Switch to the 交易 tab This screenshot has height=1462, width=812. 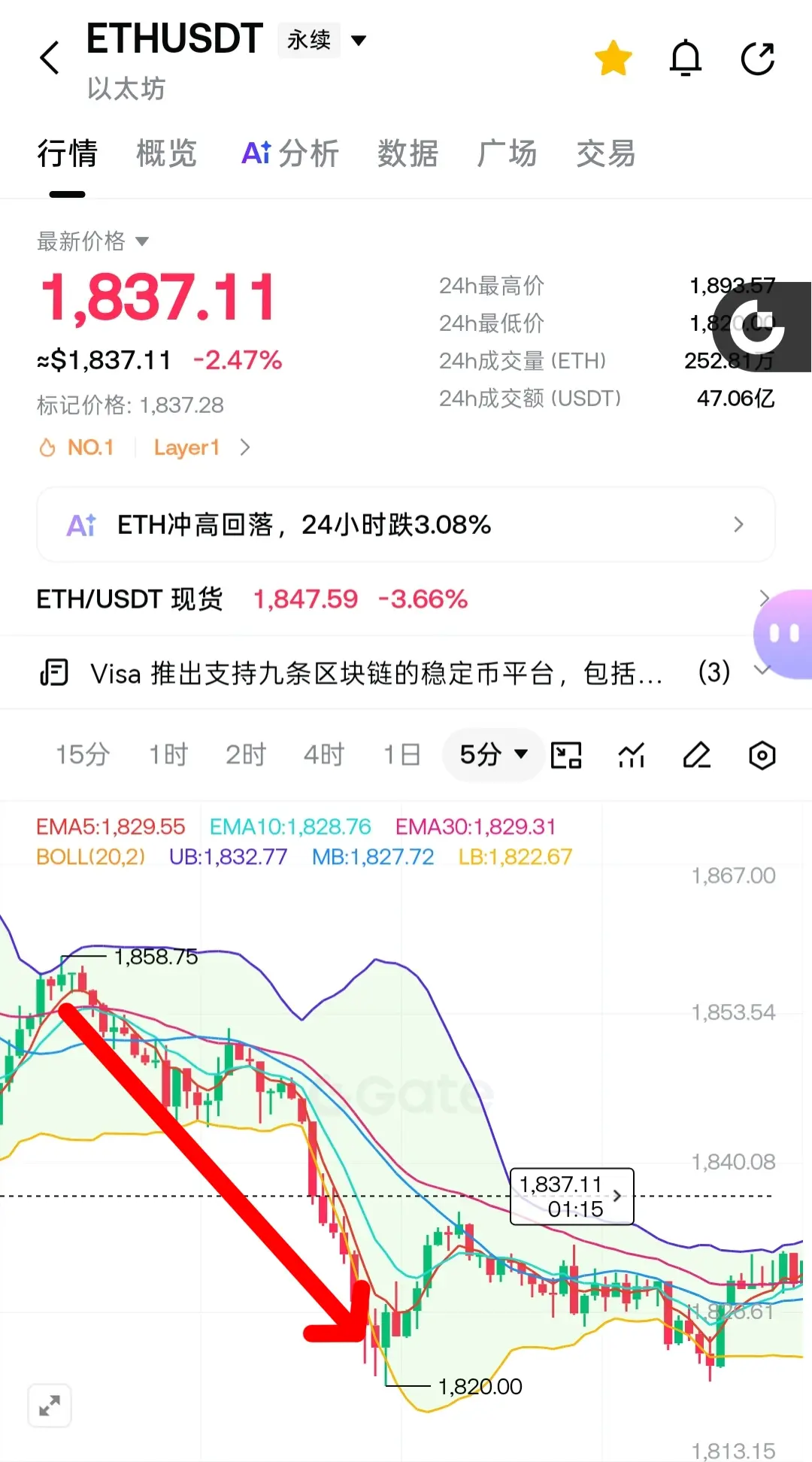coord(606,153)
